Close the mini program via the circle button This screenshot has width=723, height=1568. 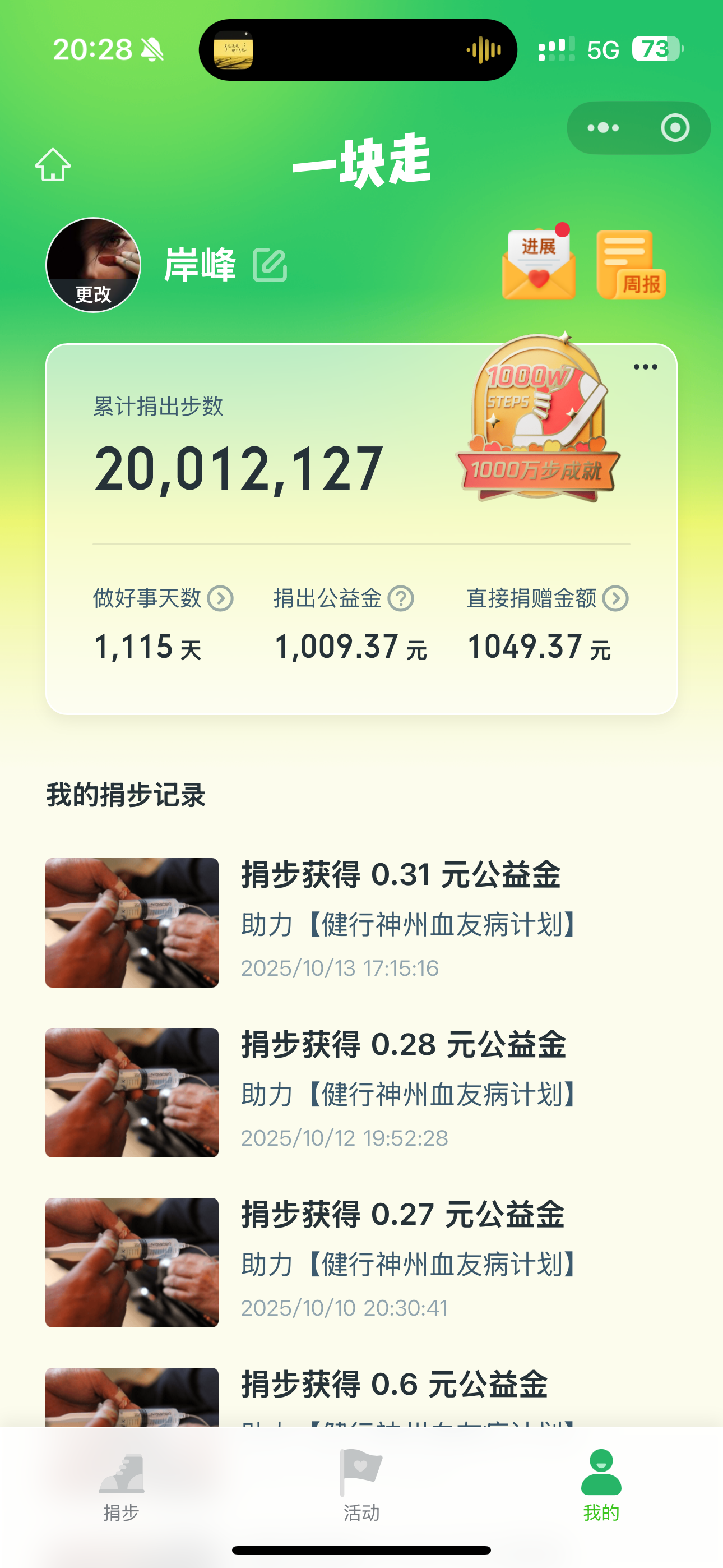[x=674, y=127]
